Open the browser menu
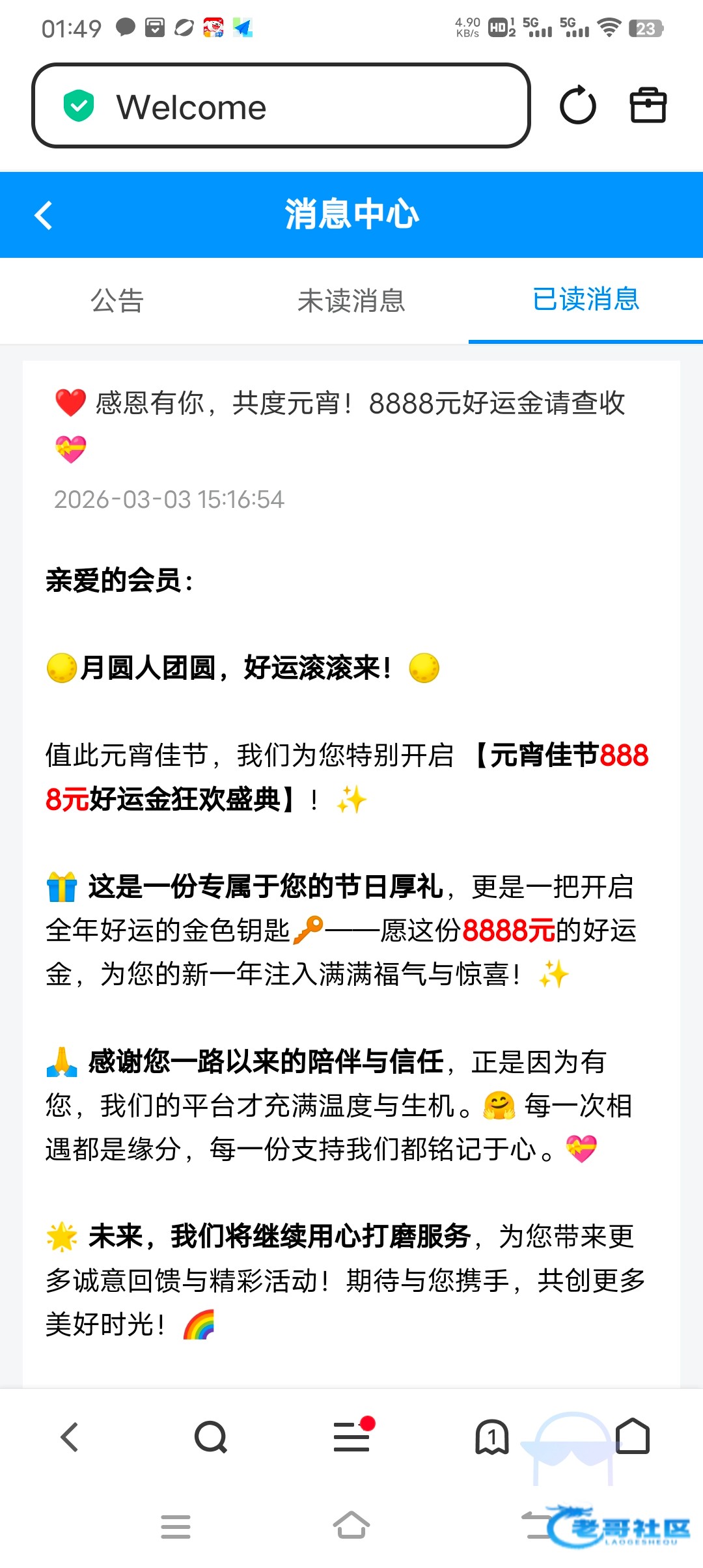Image resolution: width=703 pixels, height=1568 pixels. point(352,1437)
